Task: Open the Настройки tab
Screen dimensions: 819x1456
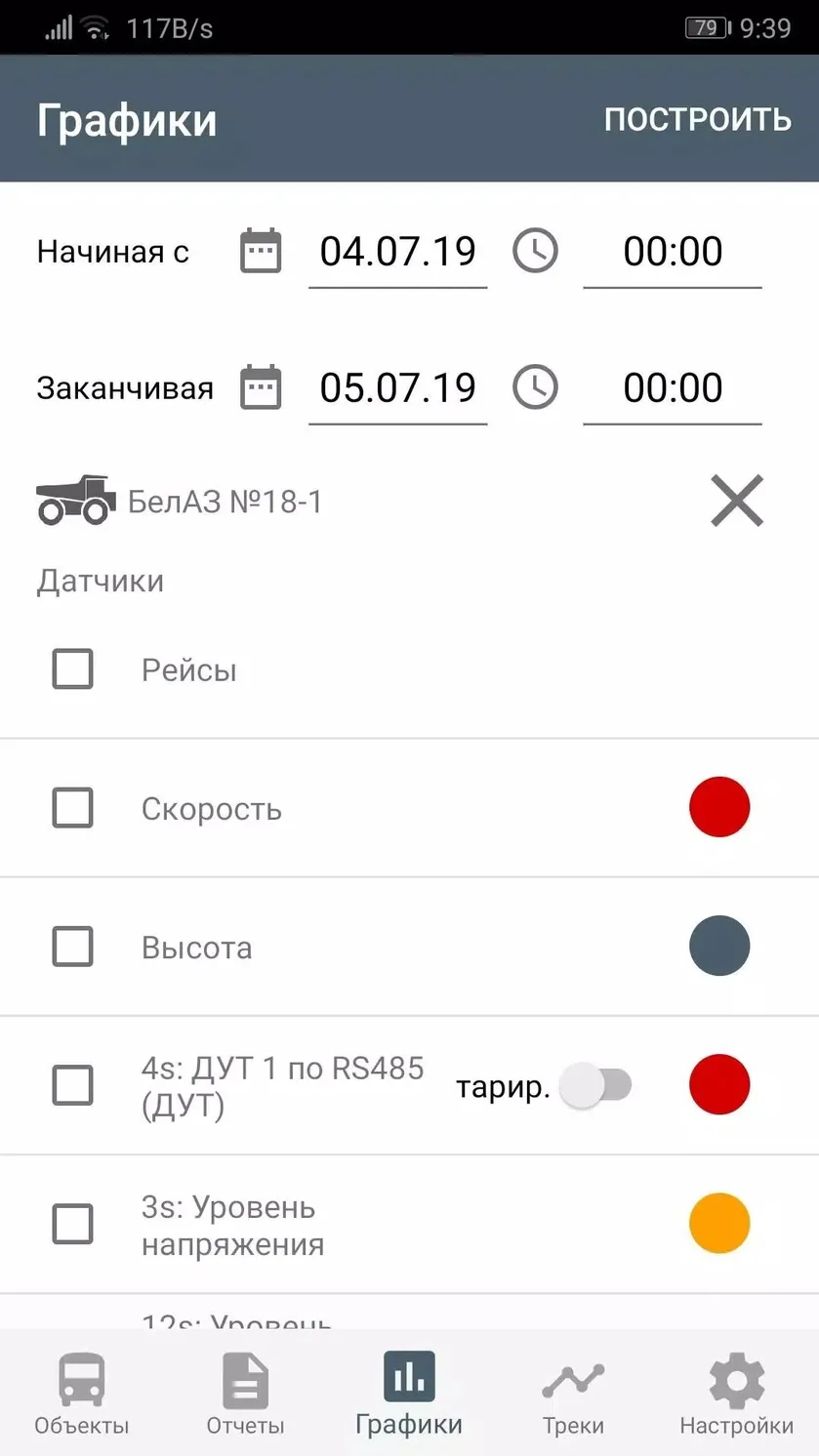Action: [x=737, y=1394]
